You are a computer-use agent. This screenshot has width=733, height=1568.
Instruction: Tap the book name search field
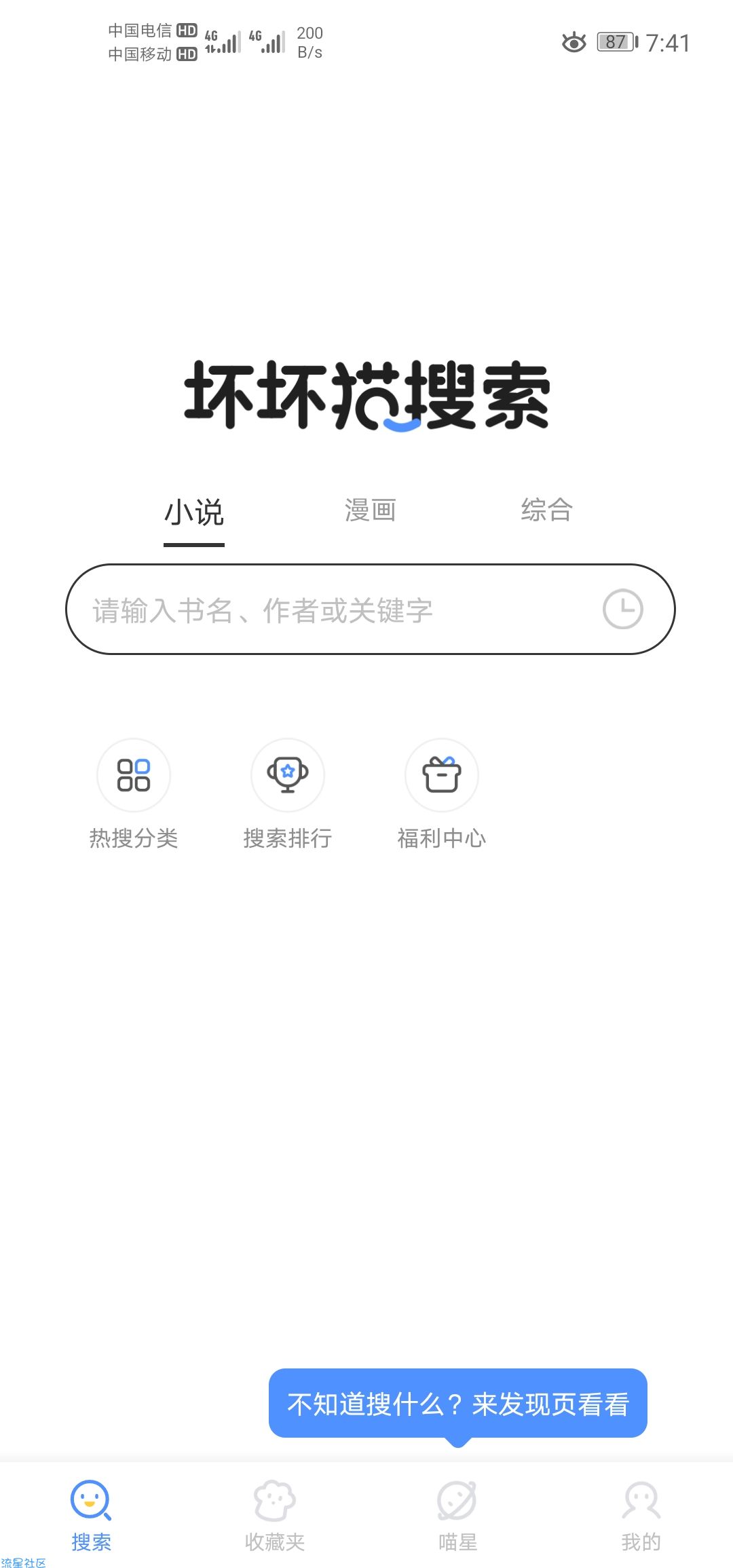point(370,609)
